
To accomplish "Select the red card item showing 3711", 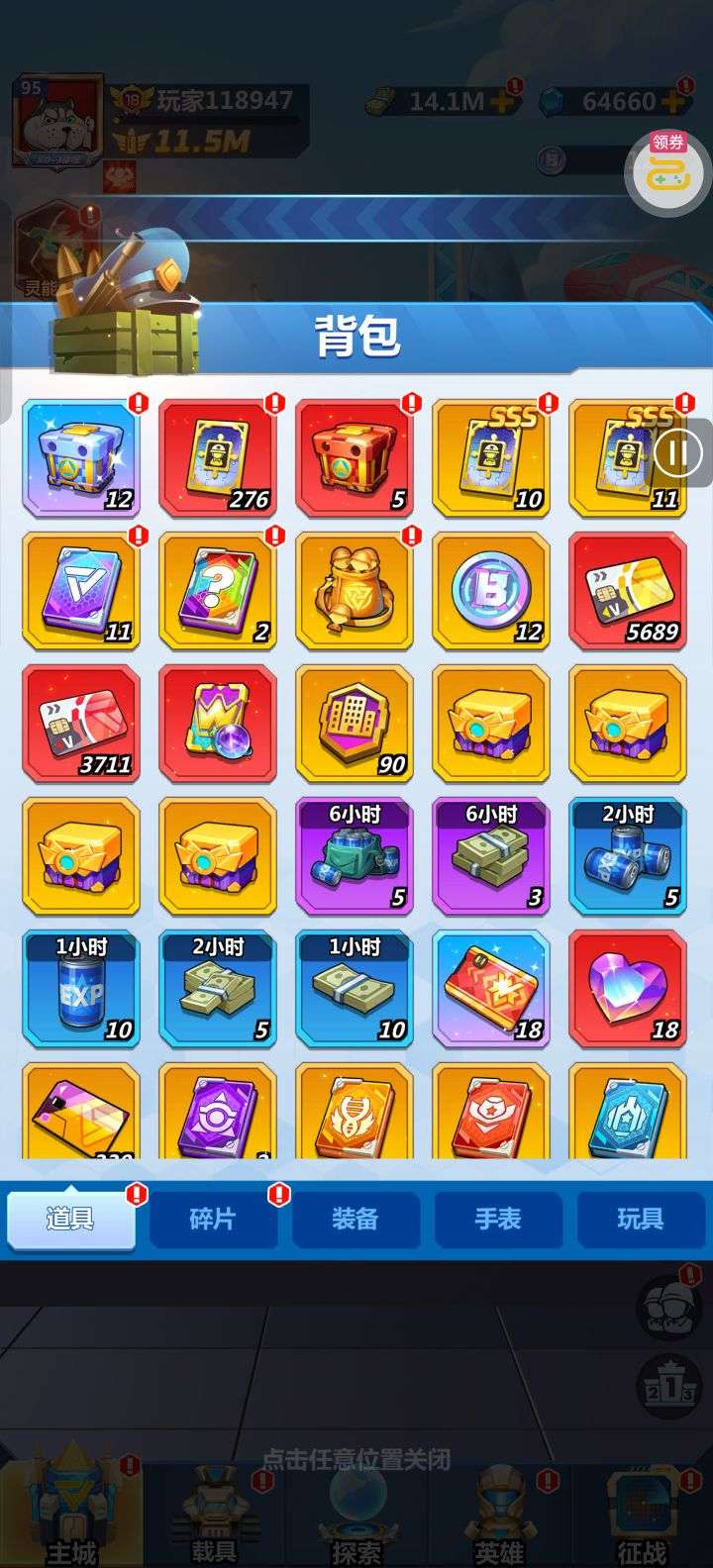I will point(81,723).
